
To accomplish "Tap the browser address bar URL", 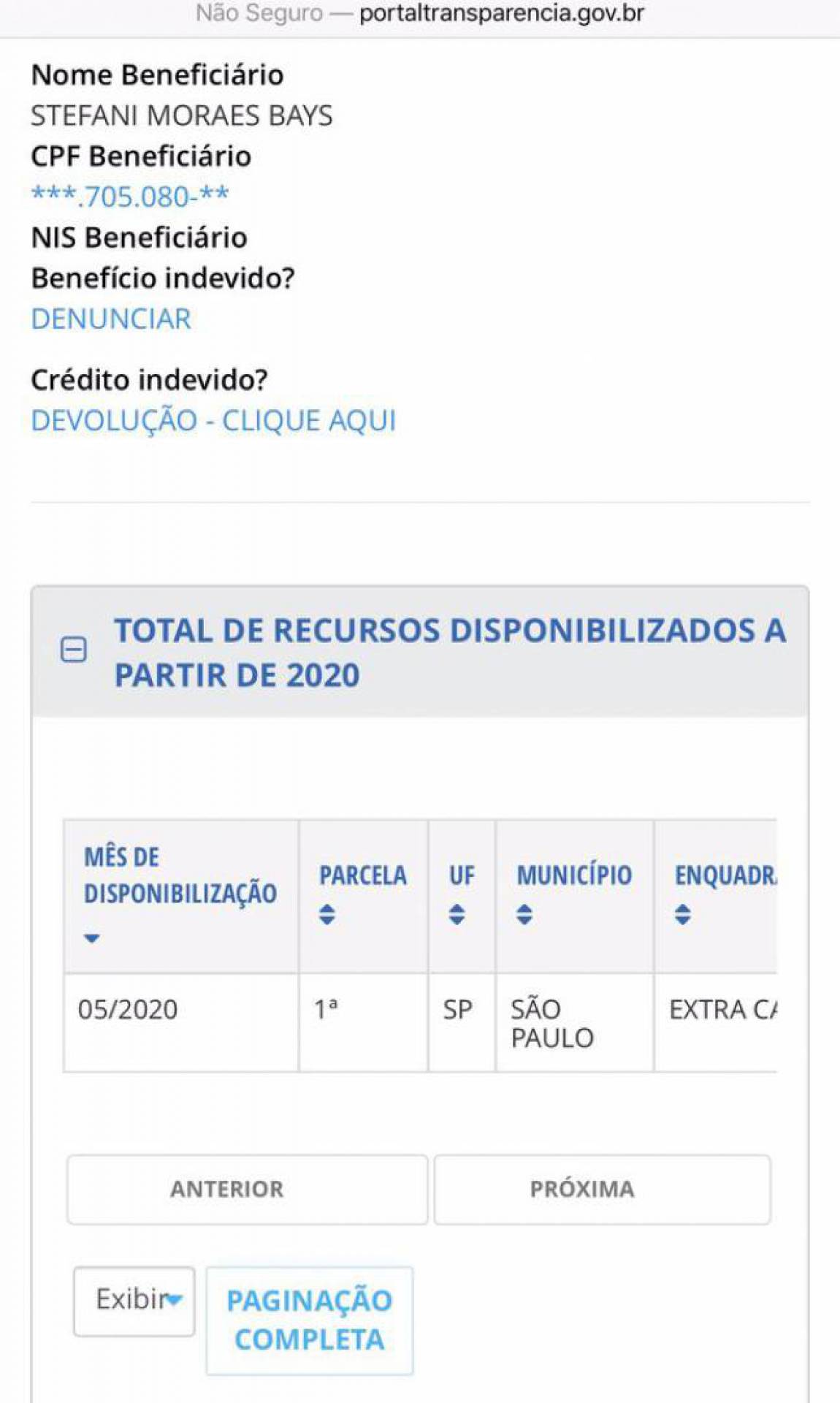I will pyautogui.click(x=501, y=13).
